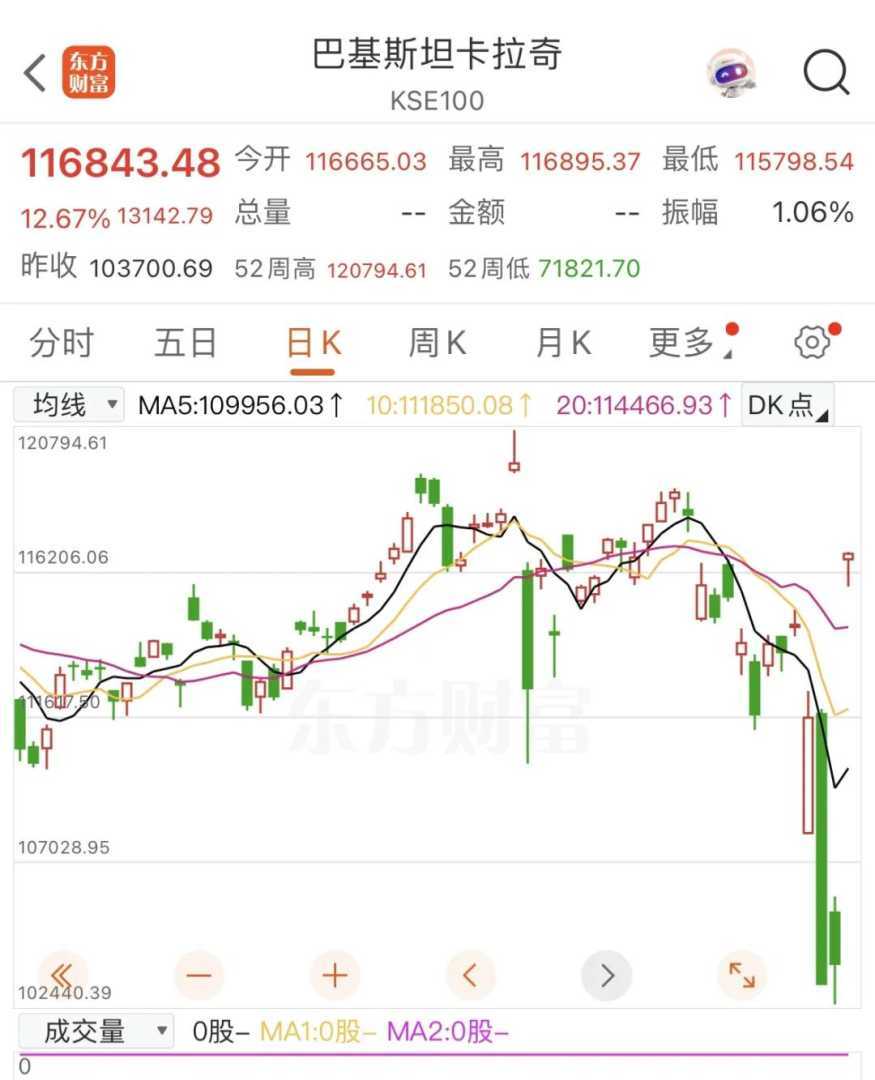Go back using the top-left arrow
Viewport: 875px width, 1080px height.
coord(36,73)
